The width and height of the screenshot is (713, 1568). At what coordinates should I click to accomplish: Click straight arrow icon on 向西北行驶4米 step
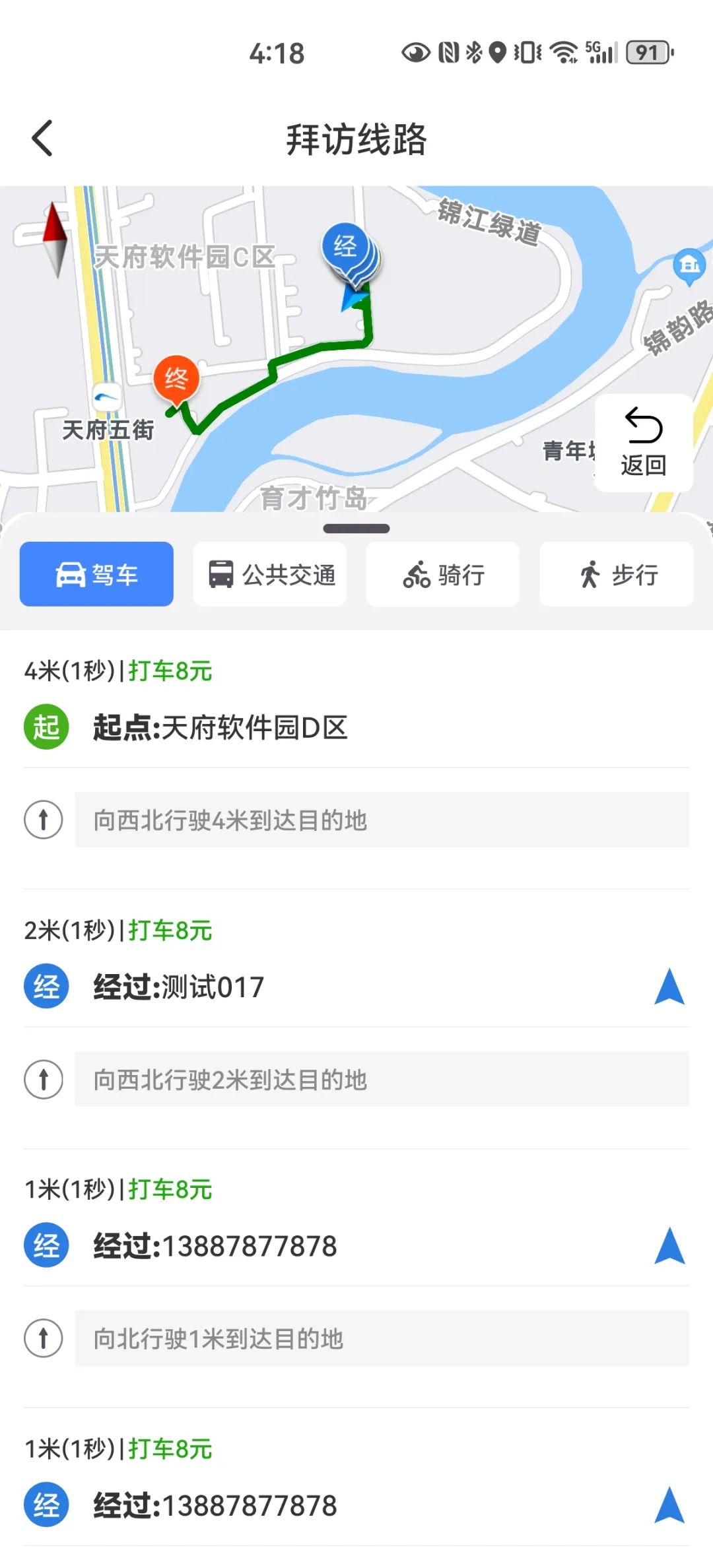[44, 820]
